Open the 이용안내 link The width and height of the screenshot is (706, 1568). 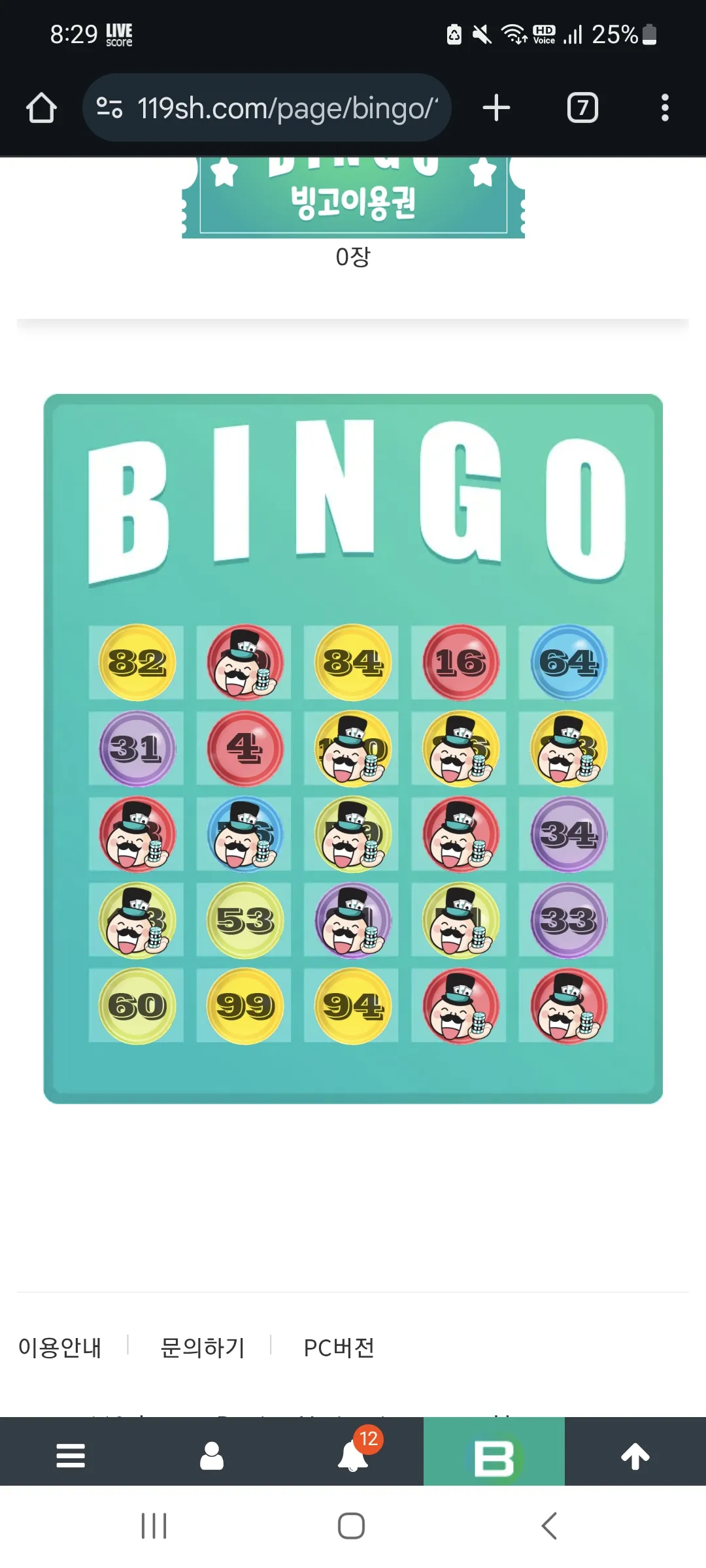point(59,1347)
